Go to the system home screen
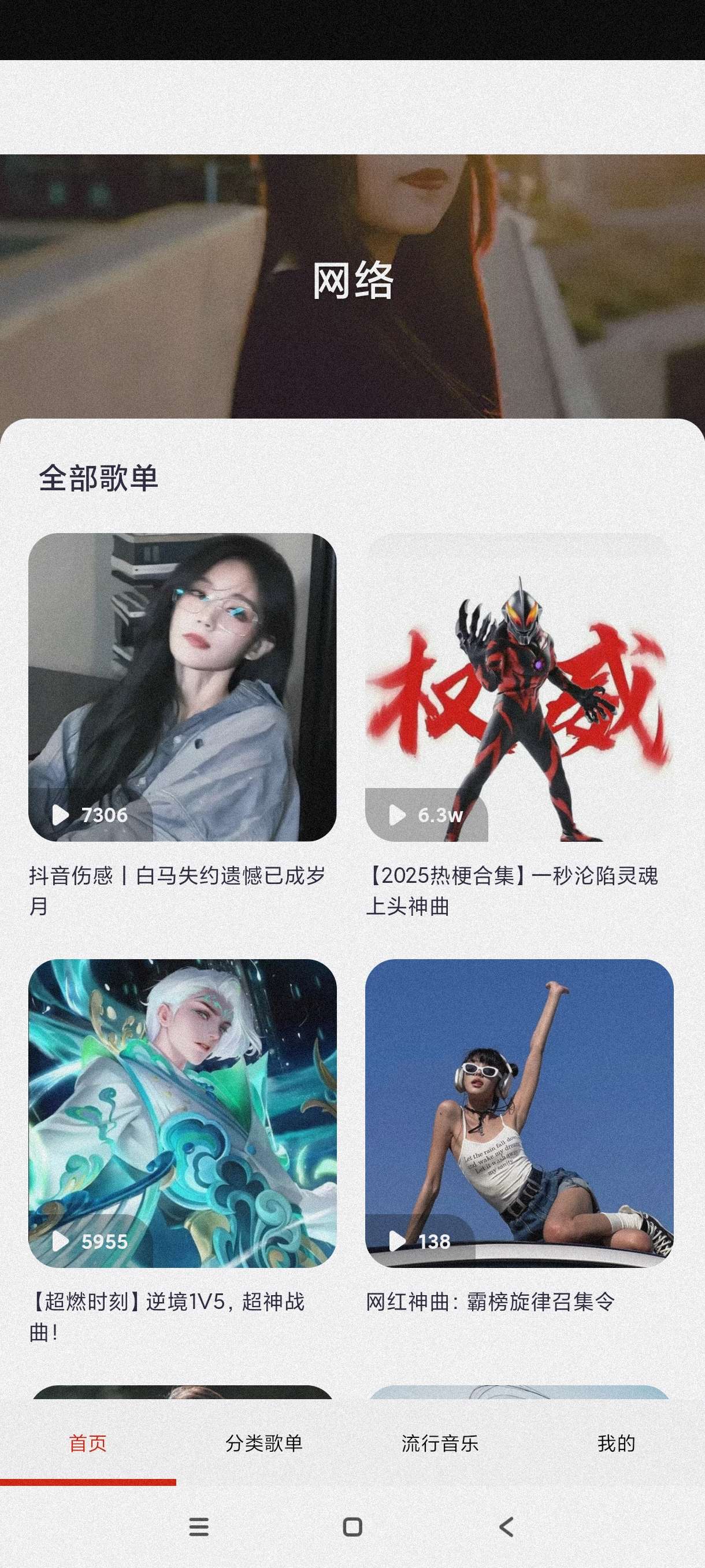The image size is (705, 1568). (x=353, y=1527)
